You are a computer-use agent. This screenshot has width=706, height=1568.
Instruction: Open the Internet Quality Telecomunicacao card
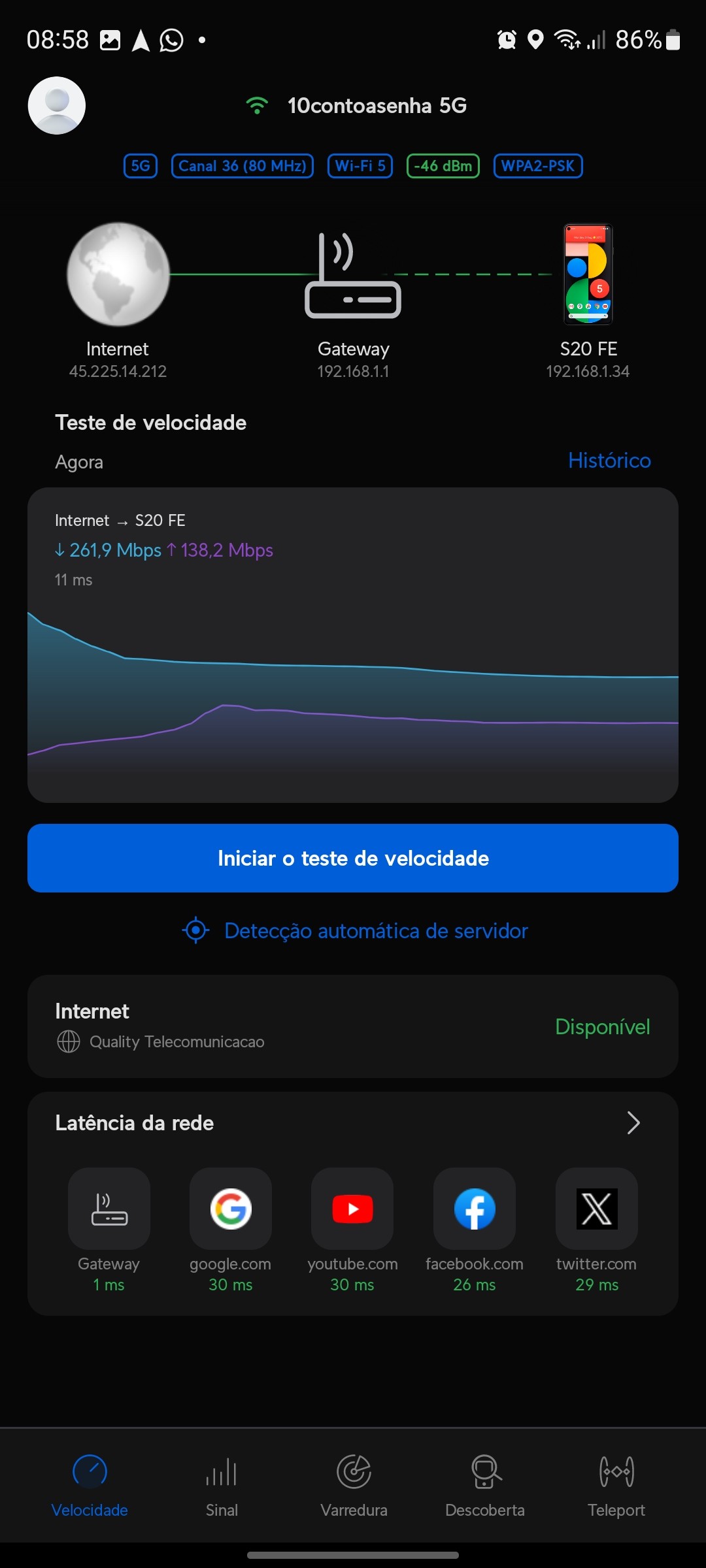(x=353, y=1026)
